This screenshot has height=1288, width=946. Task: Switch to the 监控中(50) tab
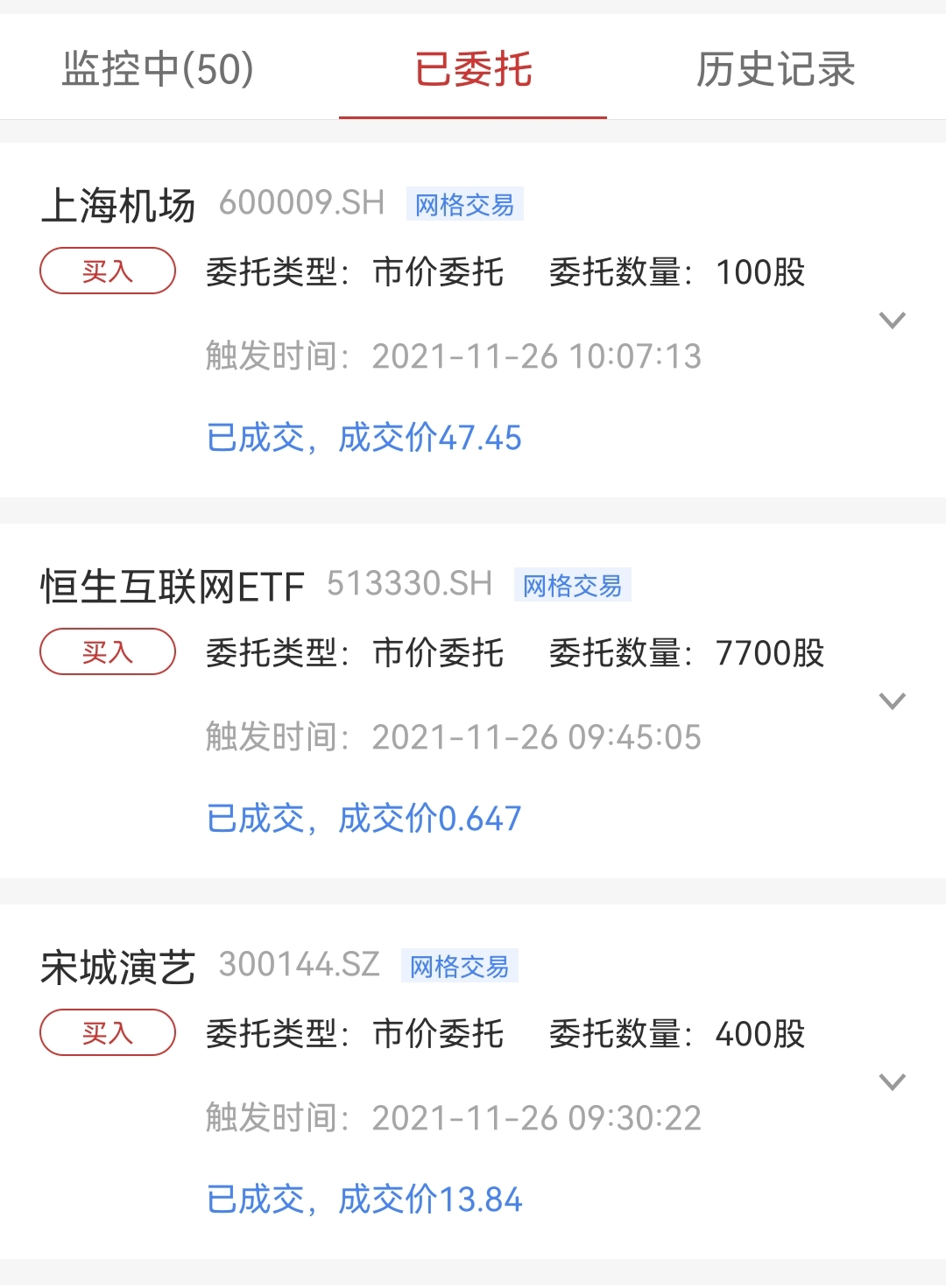158,69
